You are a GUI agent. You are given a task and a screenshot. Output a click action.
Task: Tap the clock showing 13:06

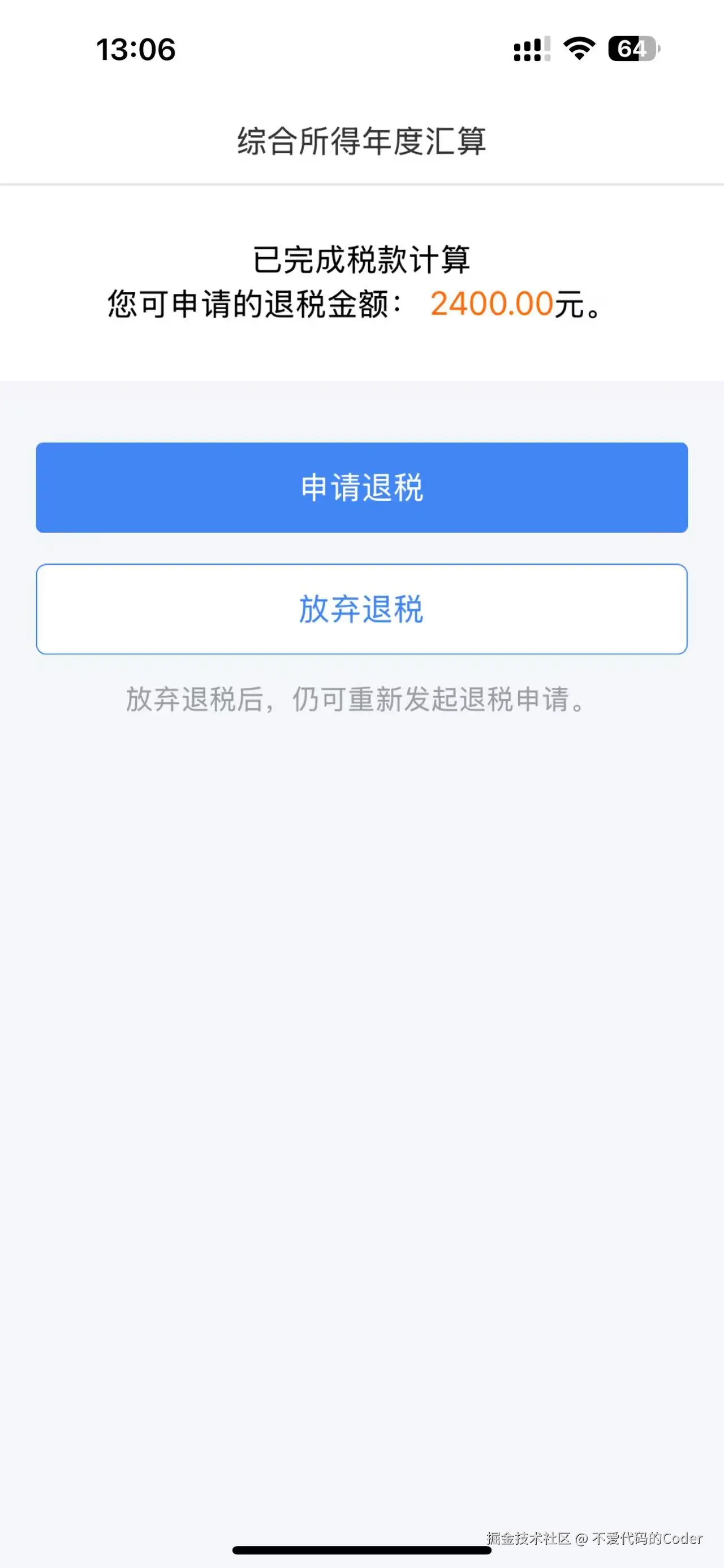(x=137, y=49)
